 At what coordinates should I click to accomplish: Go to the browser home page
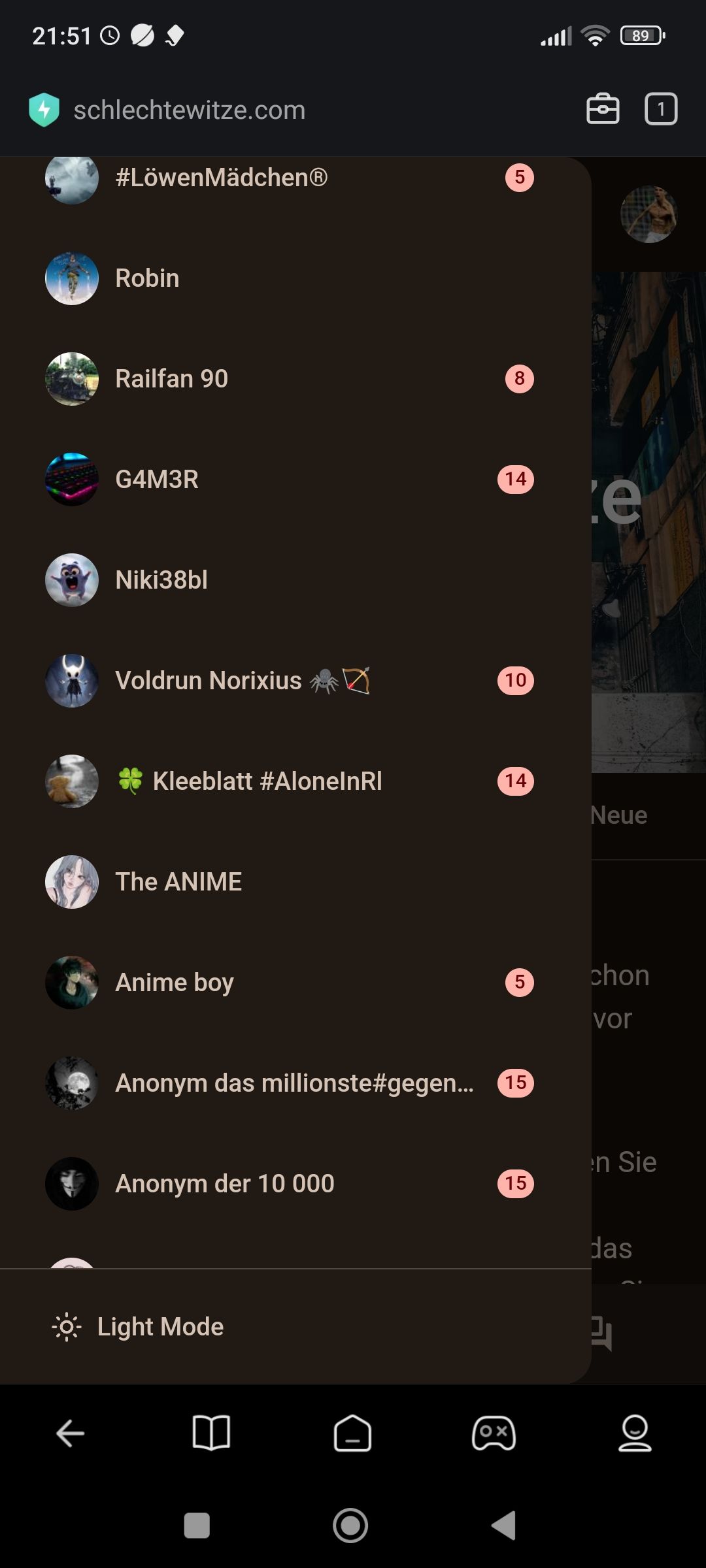coord(352,1433)
